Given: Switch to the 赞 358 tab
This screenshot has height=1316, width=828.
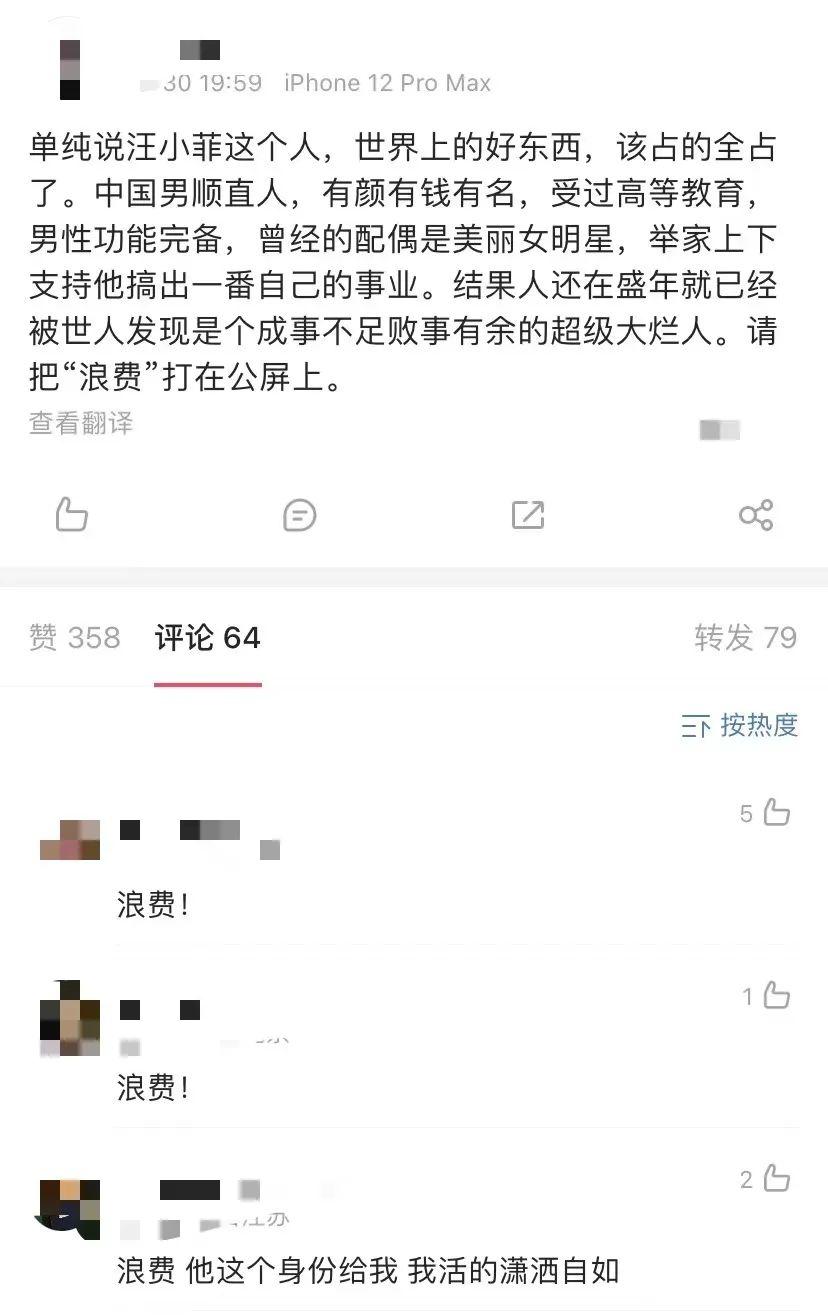Looking at the screenshot, I should (x=75, y=638).
